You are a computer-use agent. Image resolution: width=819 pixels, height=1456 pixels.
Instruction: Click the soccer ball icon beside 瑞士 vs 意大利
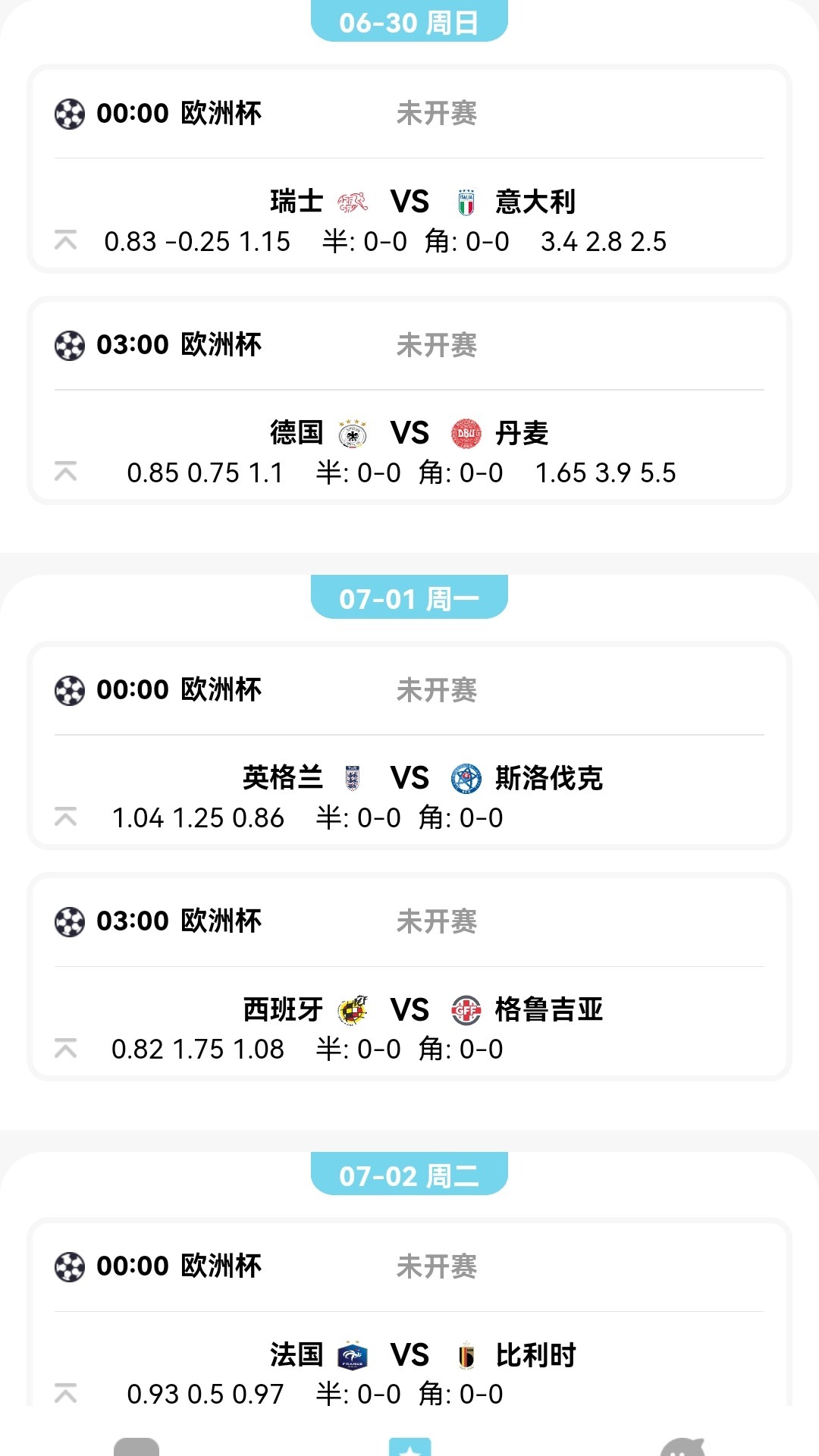tap(71, 114)
